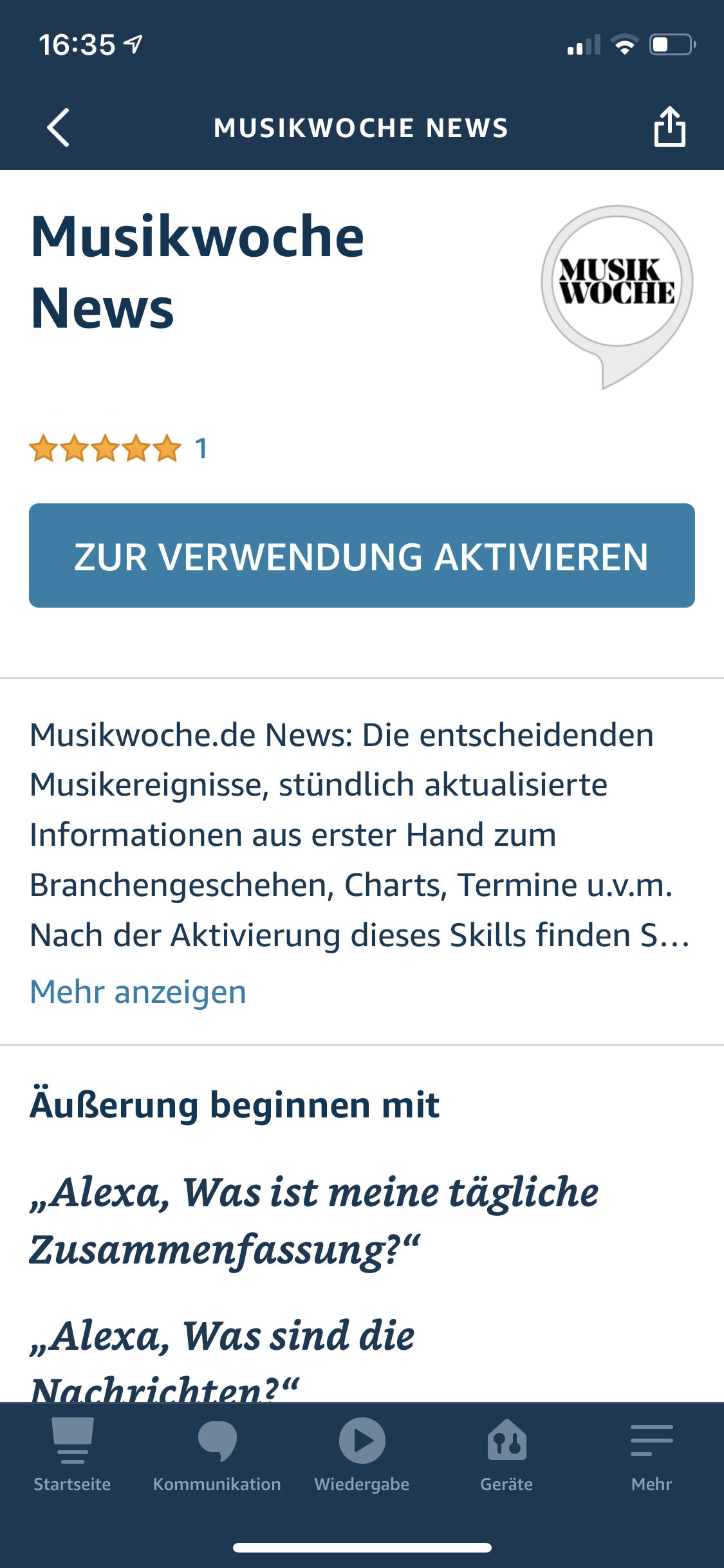Go back using the top-left arrow
The image size is (724, 1568).
point(58,127)
